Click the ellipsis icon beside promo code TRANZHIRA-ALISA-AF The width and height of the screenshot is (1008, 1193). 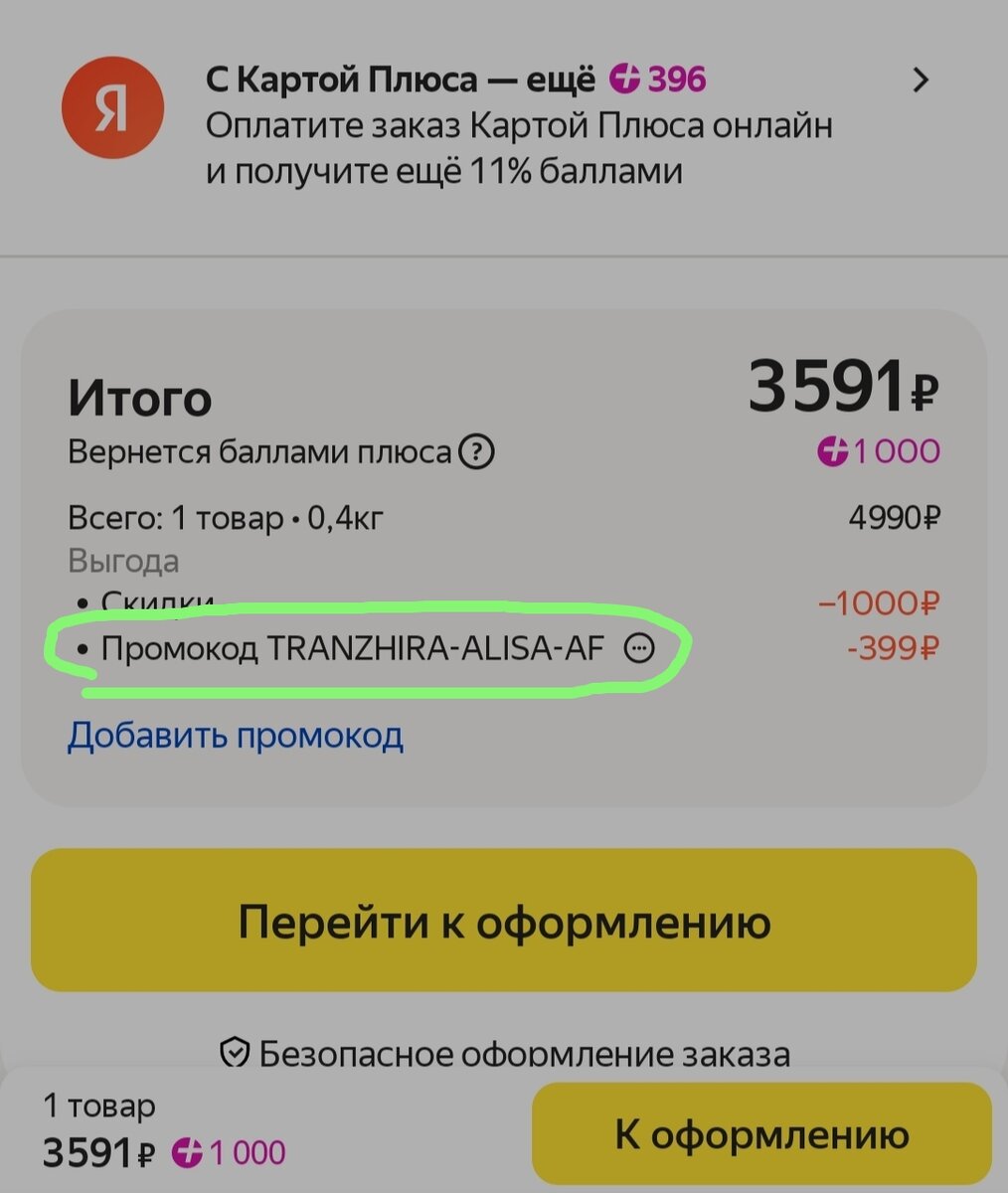tap(640, 648)
